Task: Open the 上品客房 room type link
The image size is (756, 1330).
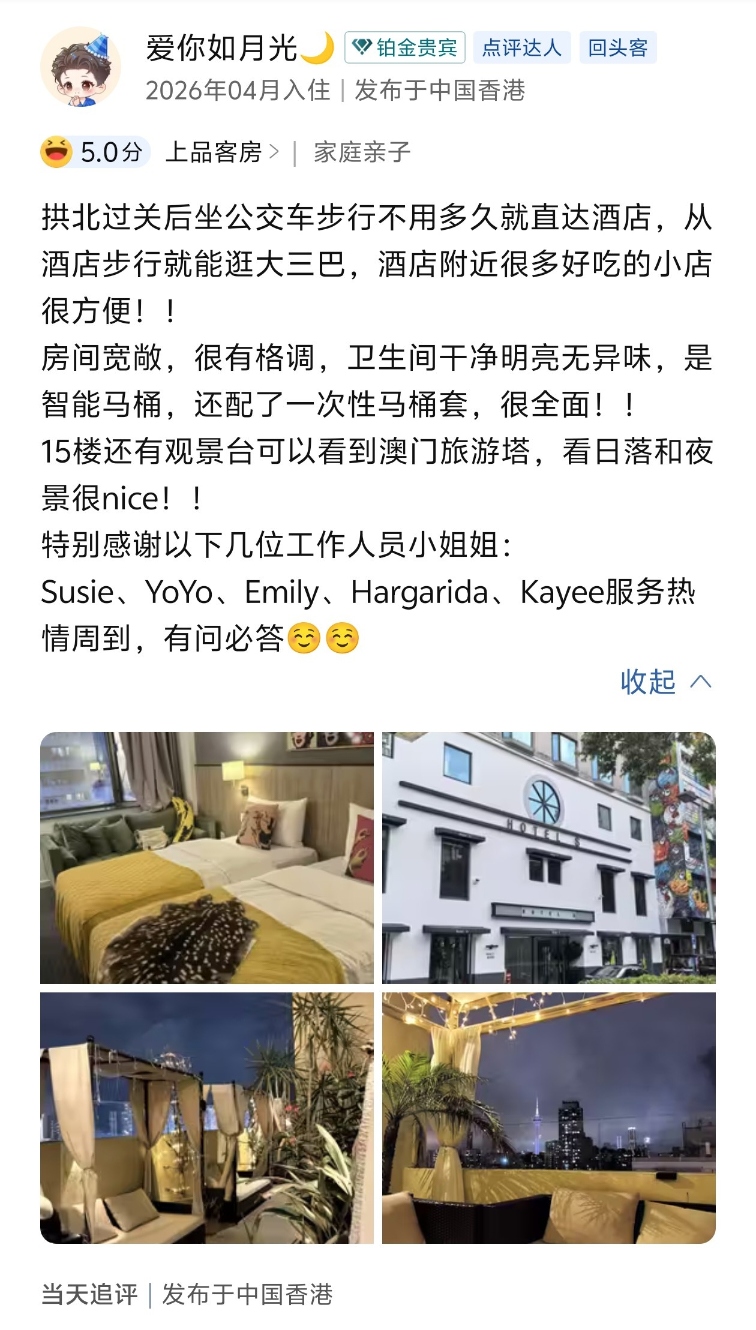Action: click(221, 152)
